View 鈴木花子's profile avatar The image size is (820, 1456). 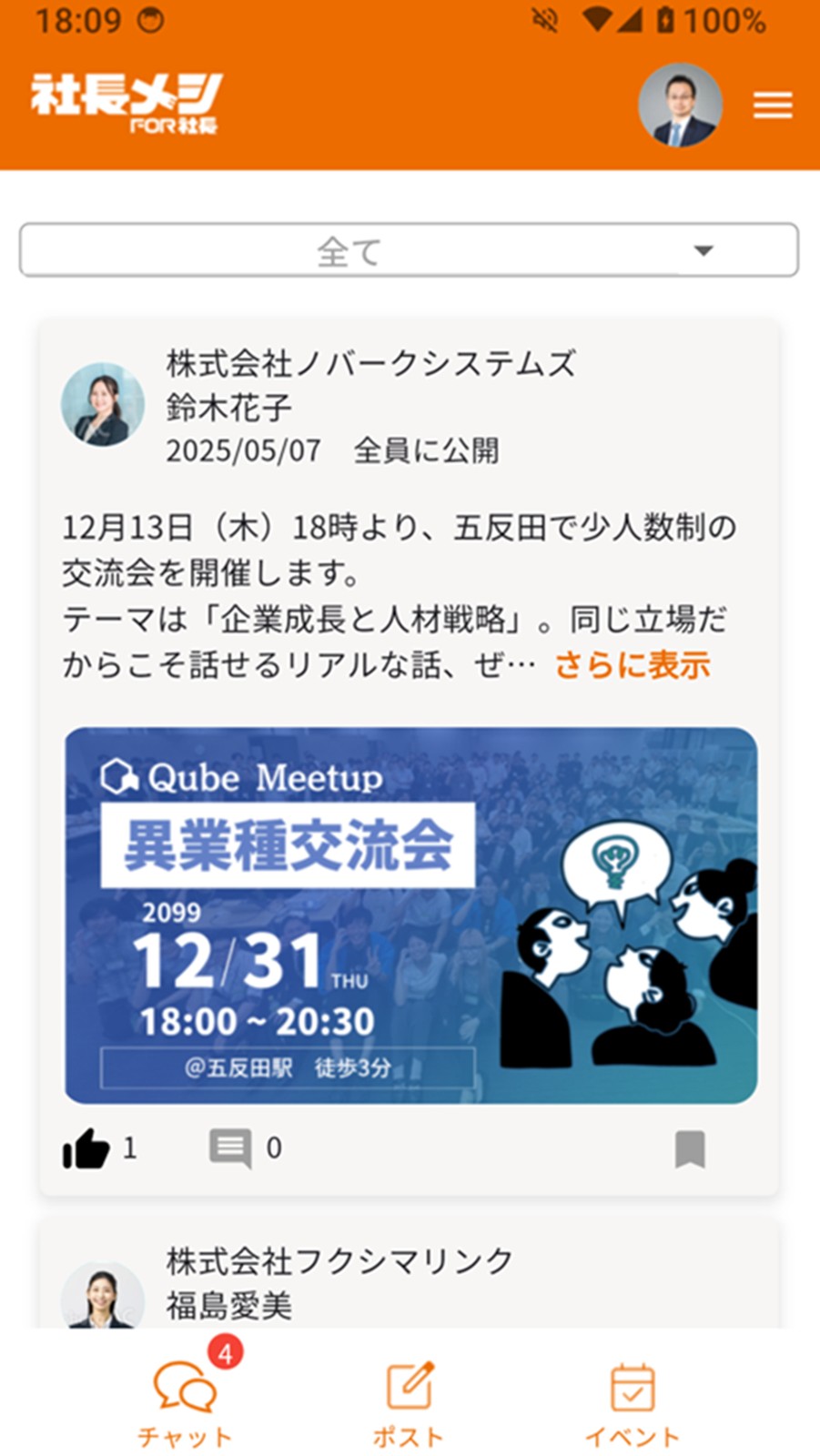pos(102,405)
